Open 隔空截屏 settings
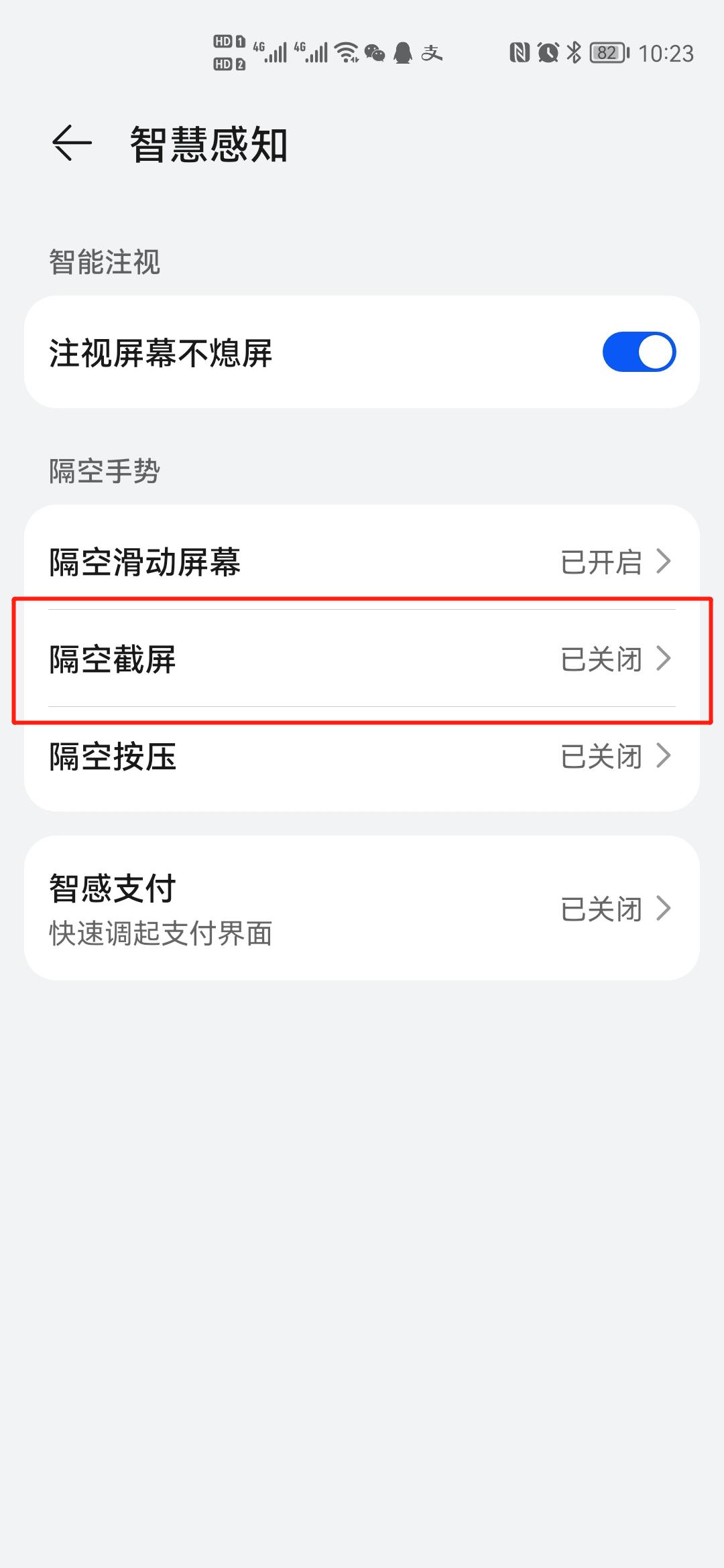This screenshot has width=724, height=1568. (x=362, y=658)
